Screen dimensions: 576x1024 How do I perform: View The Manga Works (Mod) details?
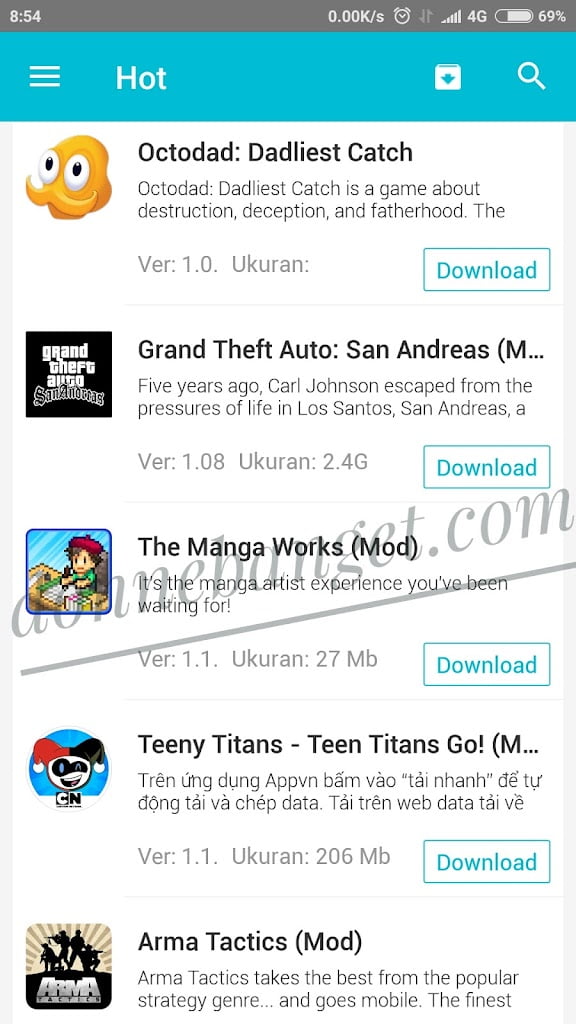coord(287,601)
